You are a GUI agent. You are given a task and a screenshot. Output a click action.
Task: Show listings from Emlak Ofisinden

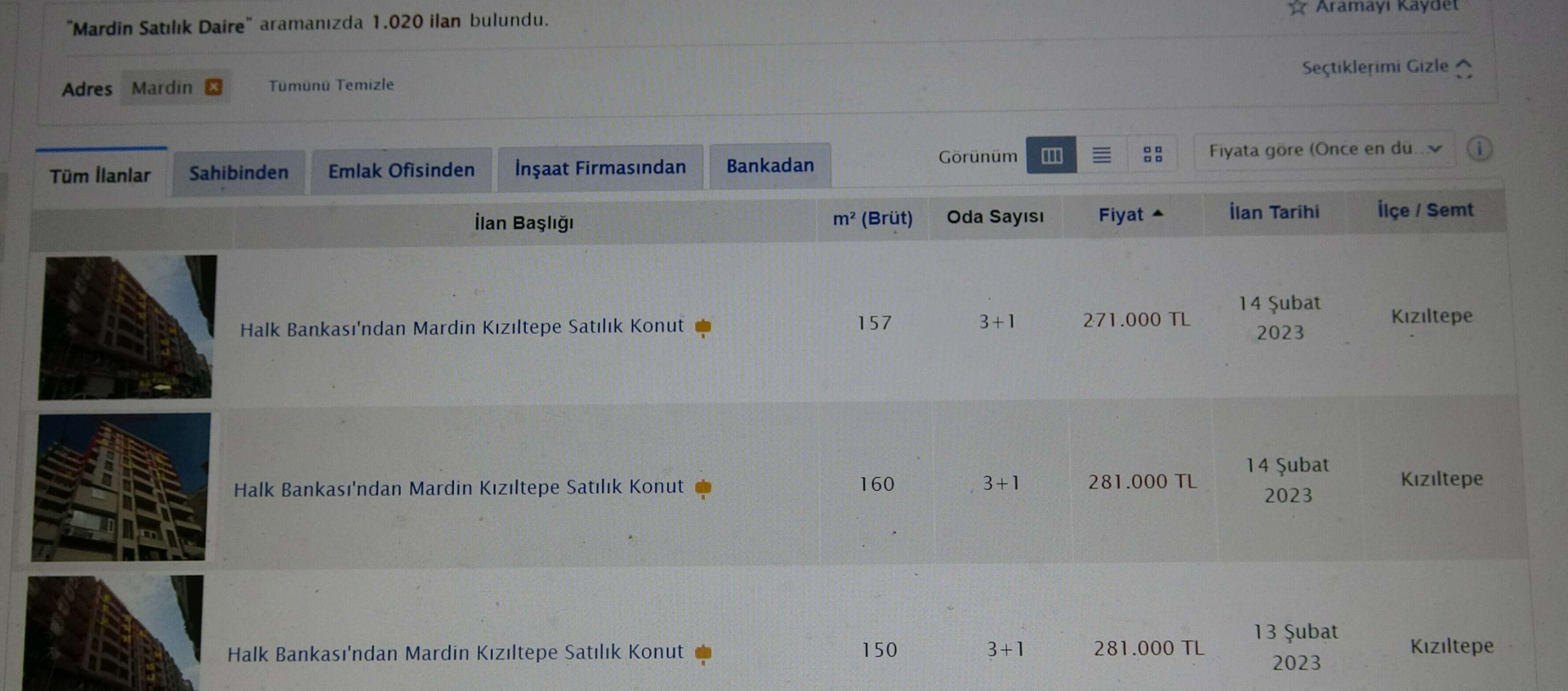(x=401, y=171)
